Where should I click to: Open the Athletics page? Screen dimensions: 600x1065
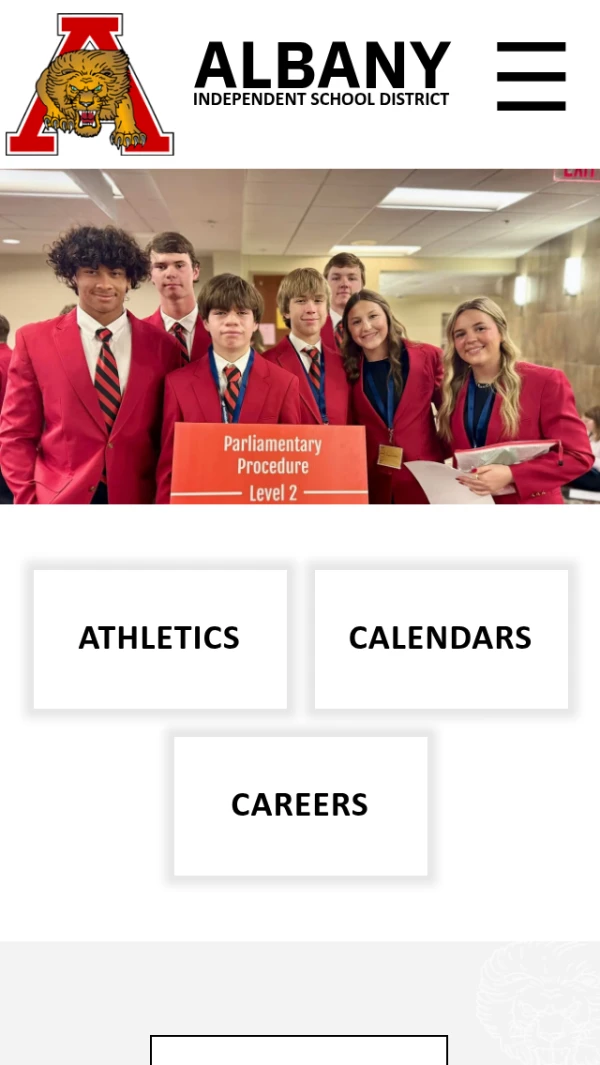point(160,639)
